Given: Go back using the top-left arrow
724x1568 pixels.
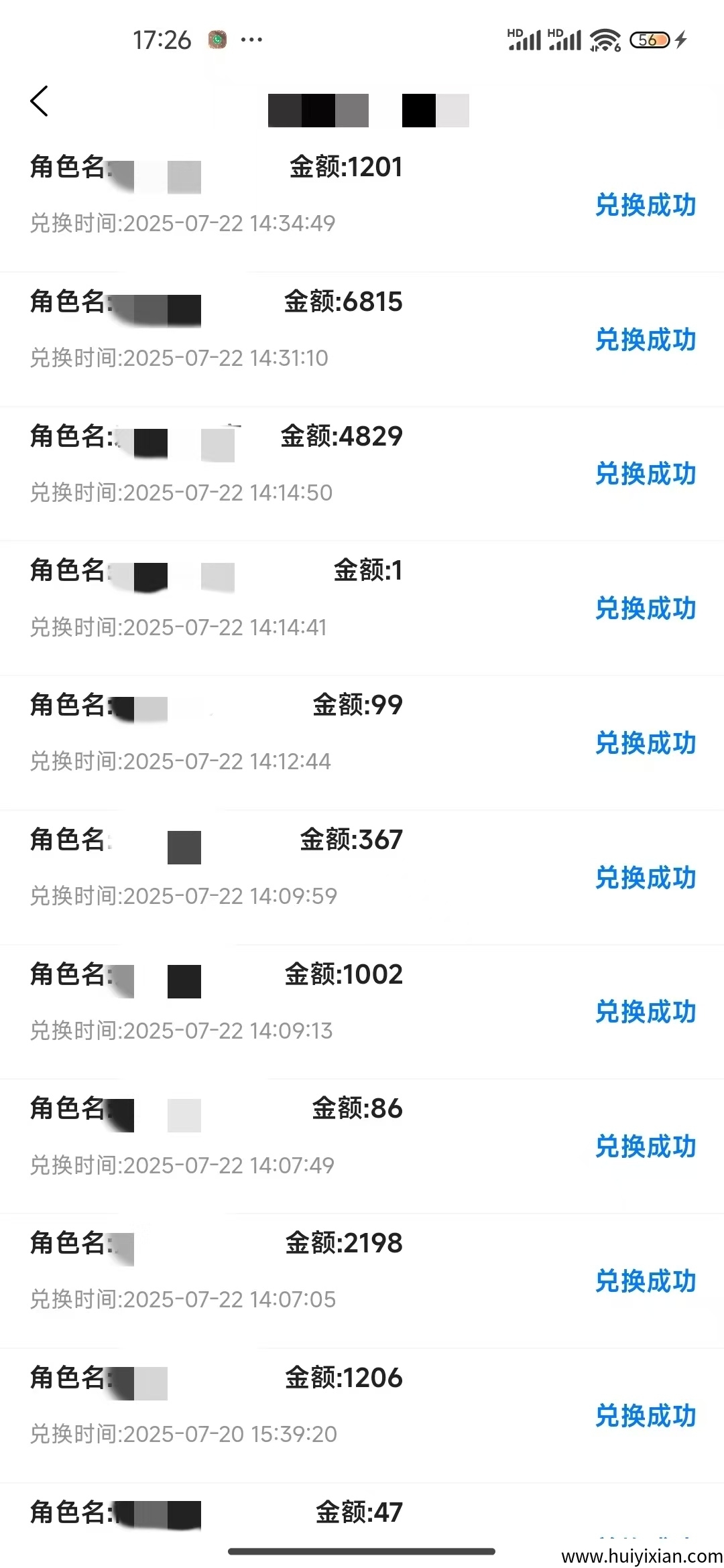Looking at the screenshot, I should pyautogui.click(x=40, y=101).
